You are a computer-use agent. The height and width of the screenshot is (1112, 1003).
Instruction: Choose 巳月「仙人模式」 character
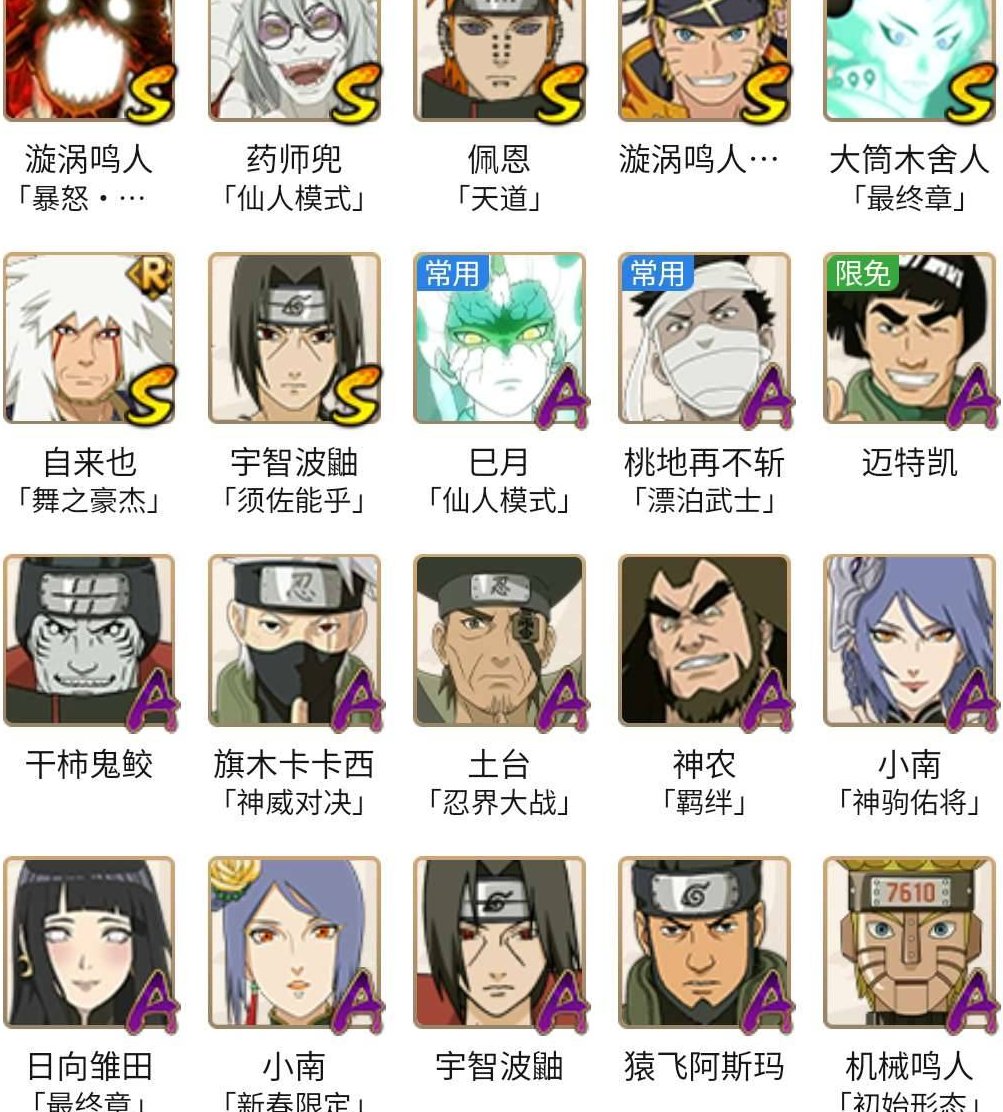point(499,339)
